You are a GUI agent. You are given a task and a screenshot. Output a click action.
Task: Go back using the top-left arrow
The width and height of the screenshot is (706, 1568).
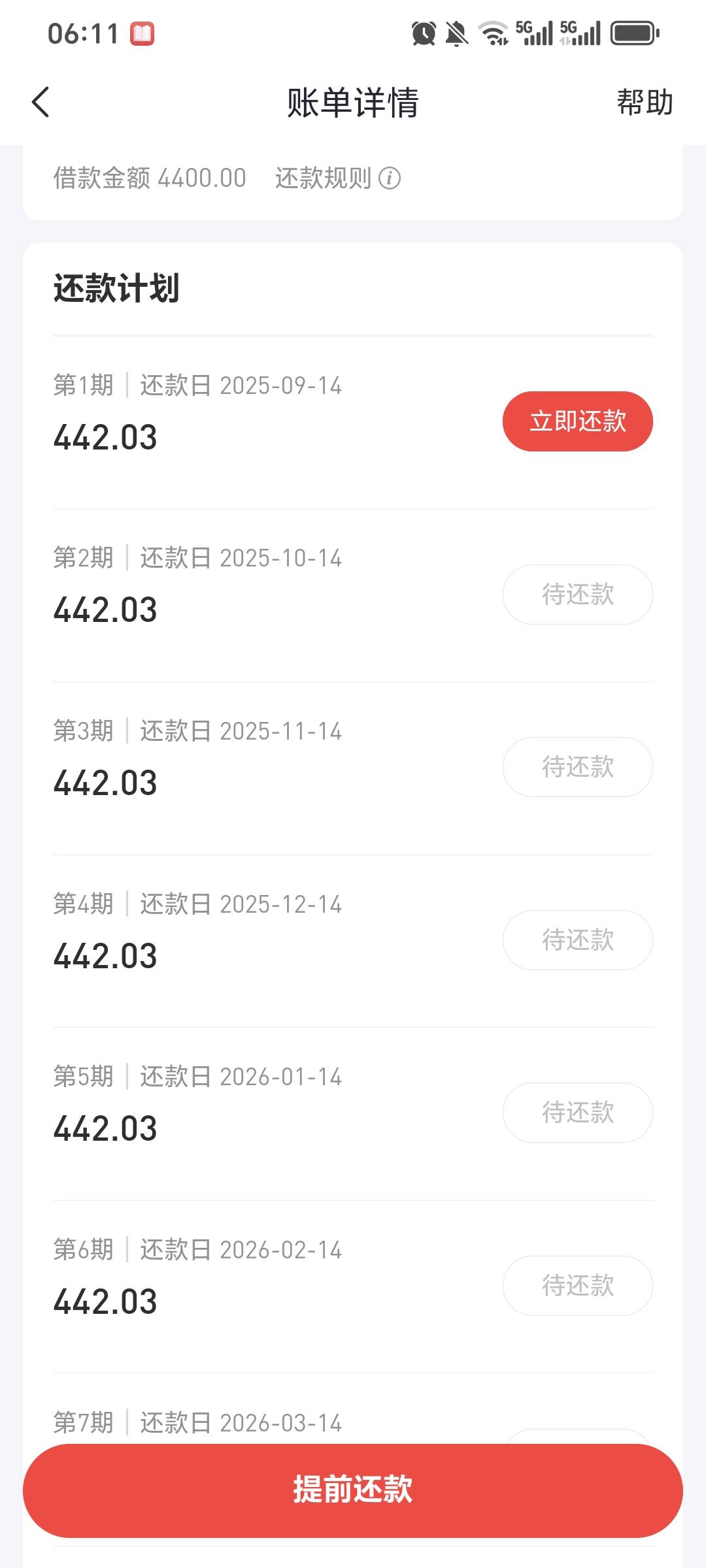pyautogui.click(x=41, y=103)
